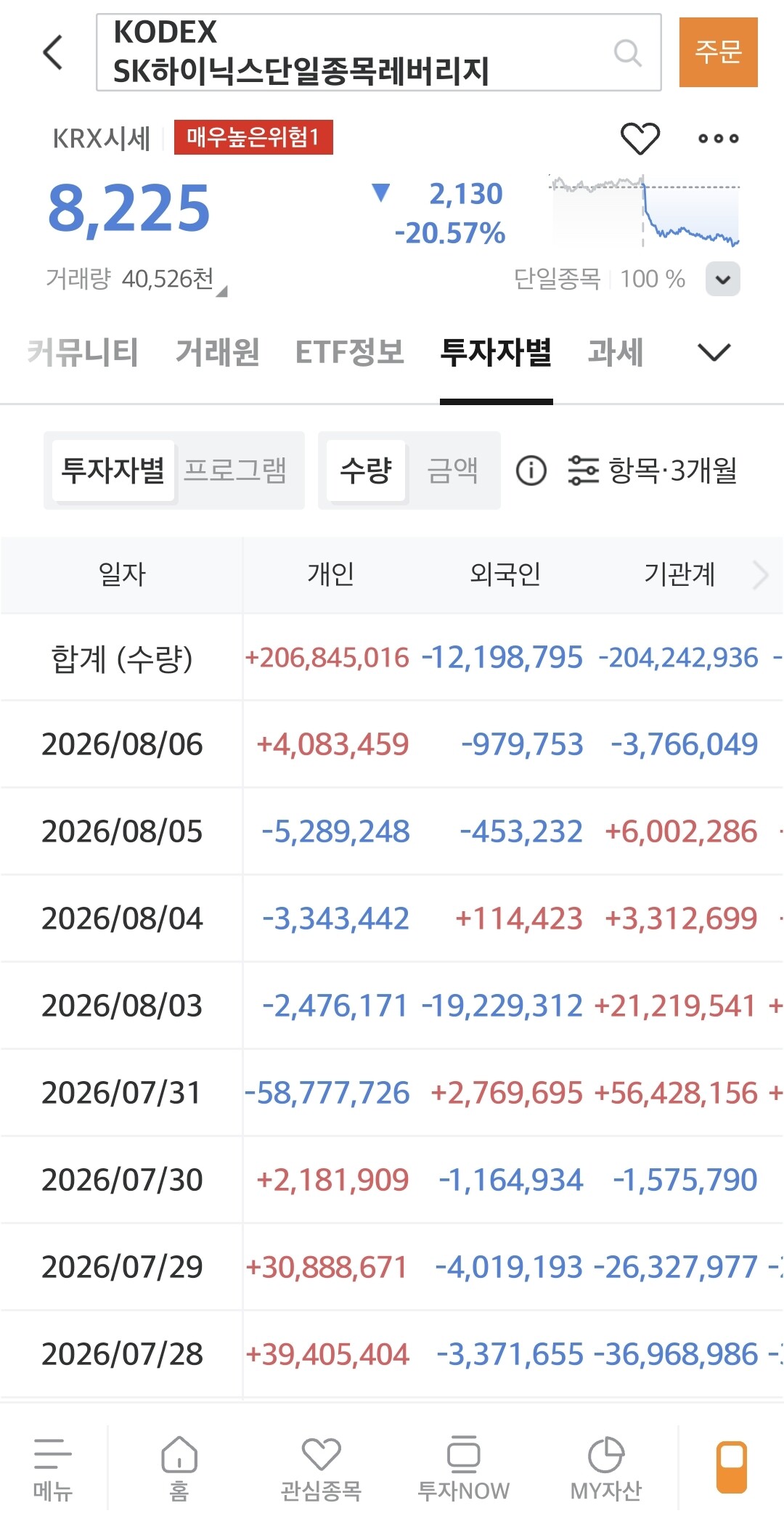Switch to the 과세 tab
Viewport: 784px width, 1532px height.
[x=616, y=353]
